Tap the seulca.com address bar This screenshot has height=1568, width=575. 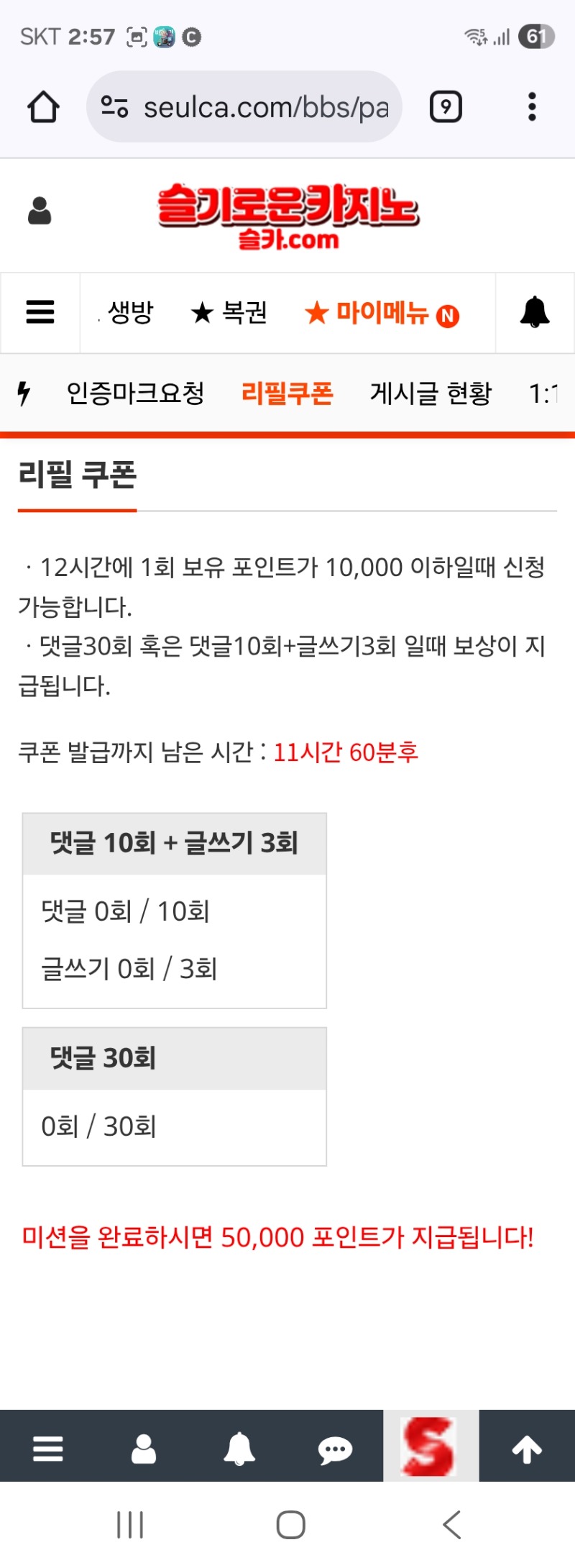coord(244,107)
